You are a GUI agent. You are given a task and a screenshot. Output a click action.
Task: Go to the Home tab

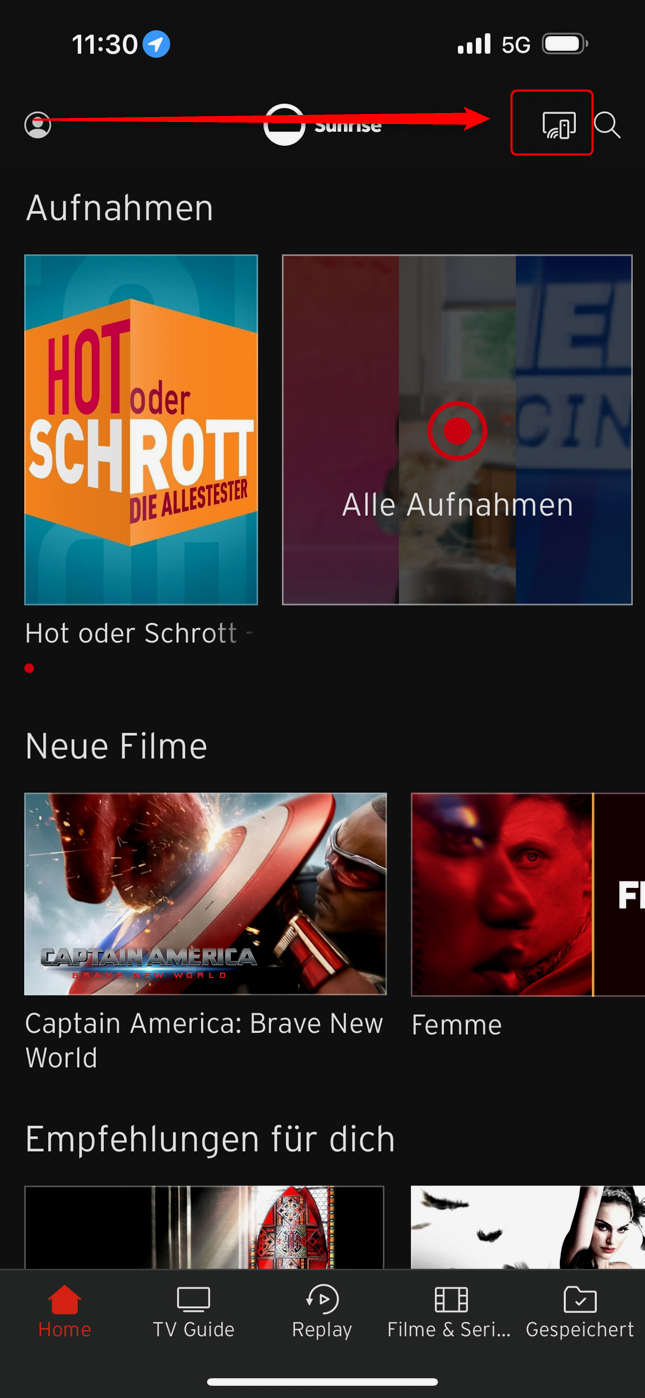point(64,1311)
